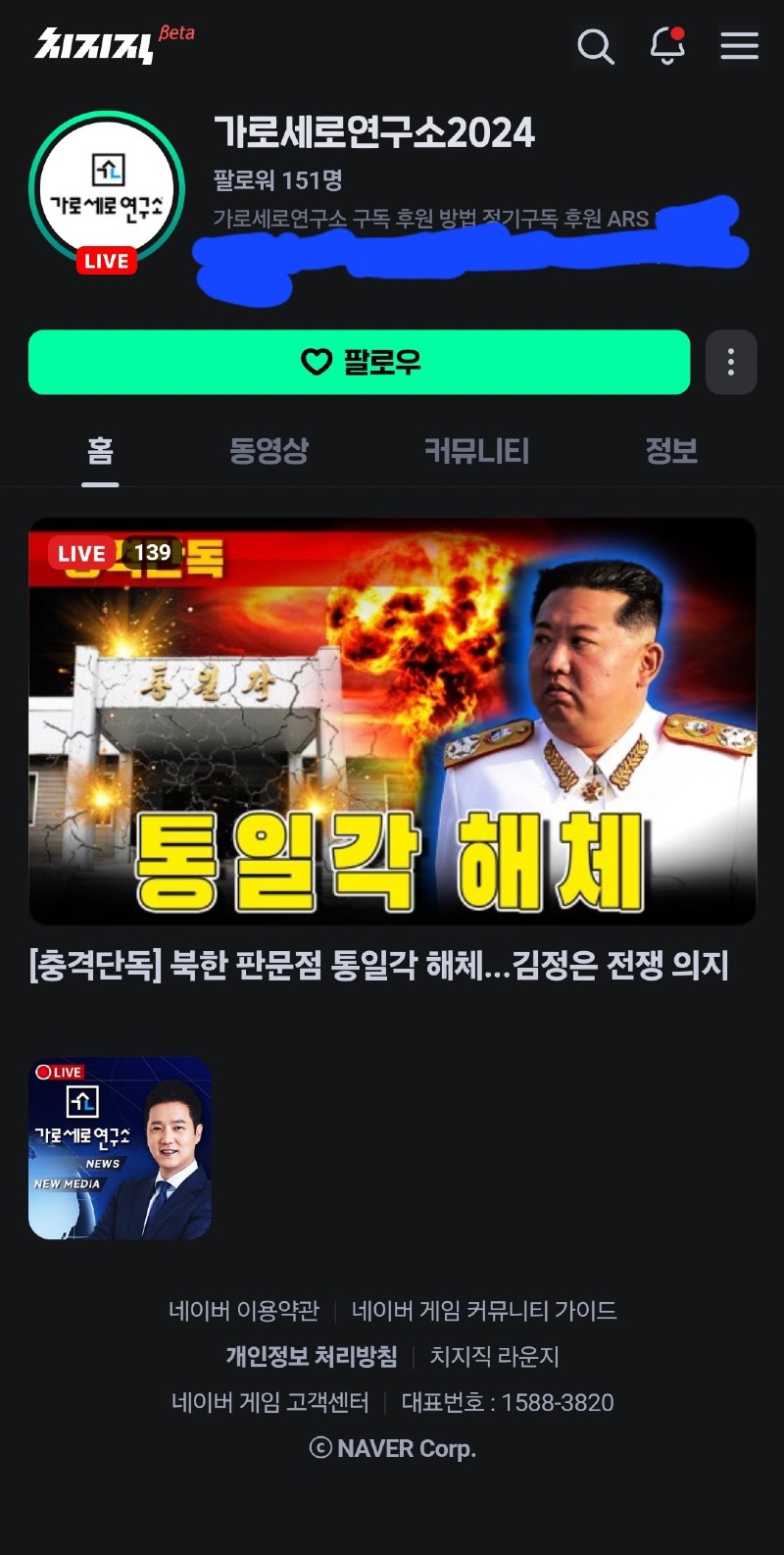Open the search icon
Viewport: 784px width, 1555px height.
click(x=595, y=45)
